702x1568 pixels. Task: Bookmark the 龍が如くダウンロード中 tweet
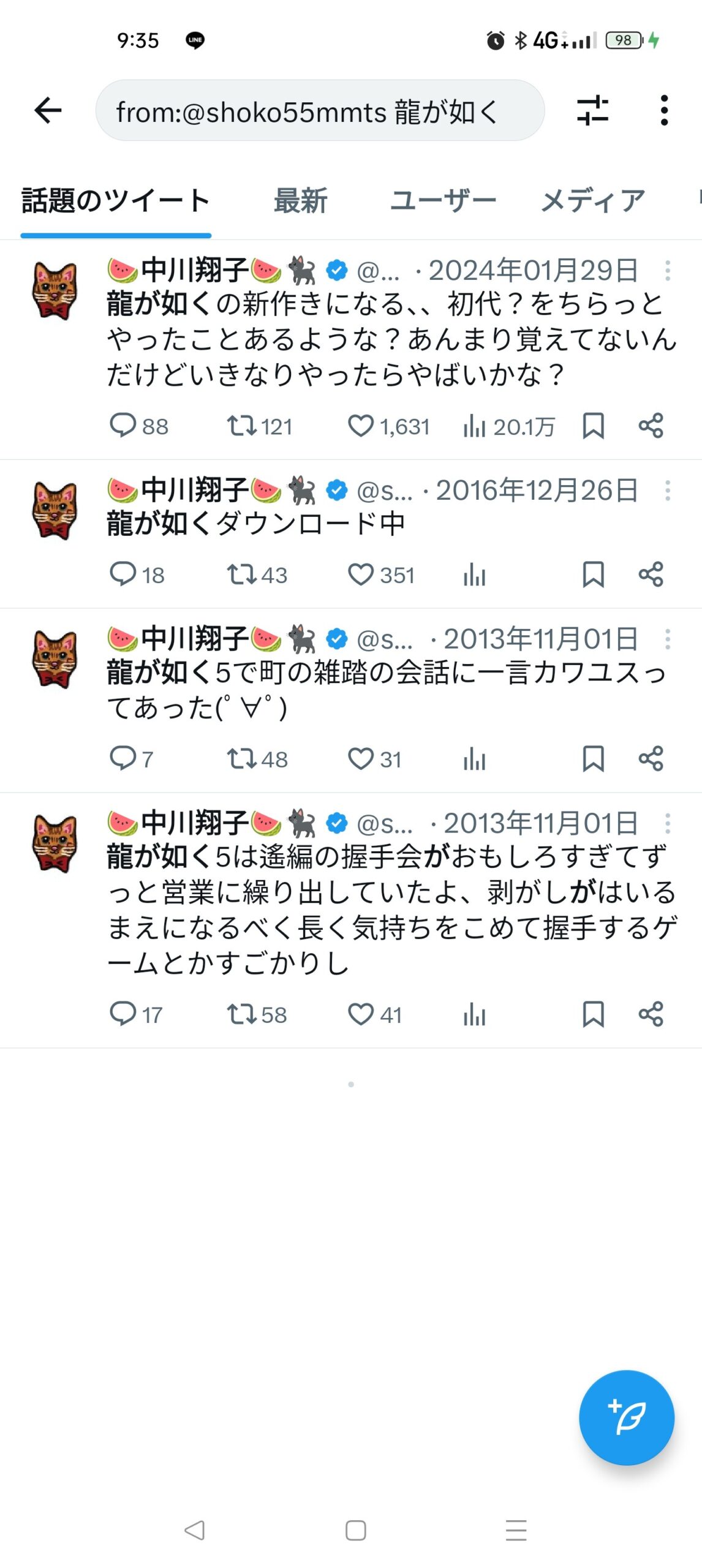point(593,575)
